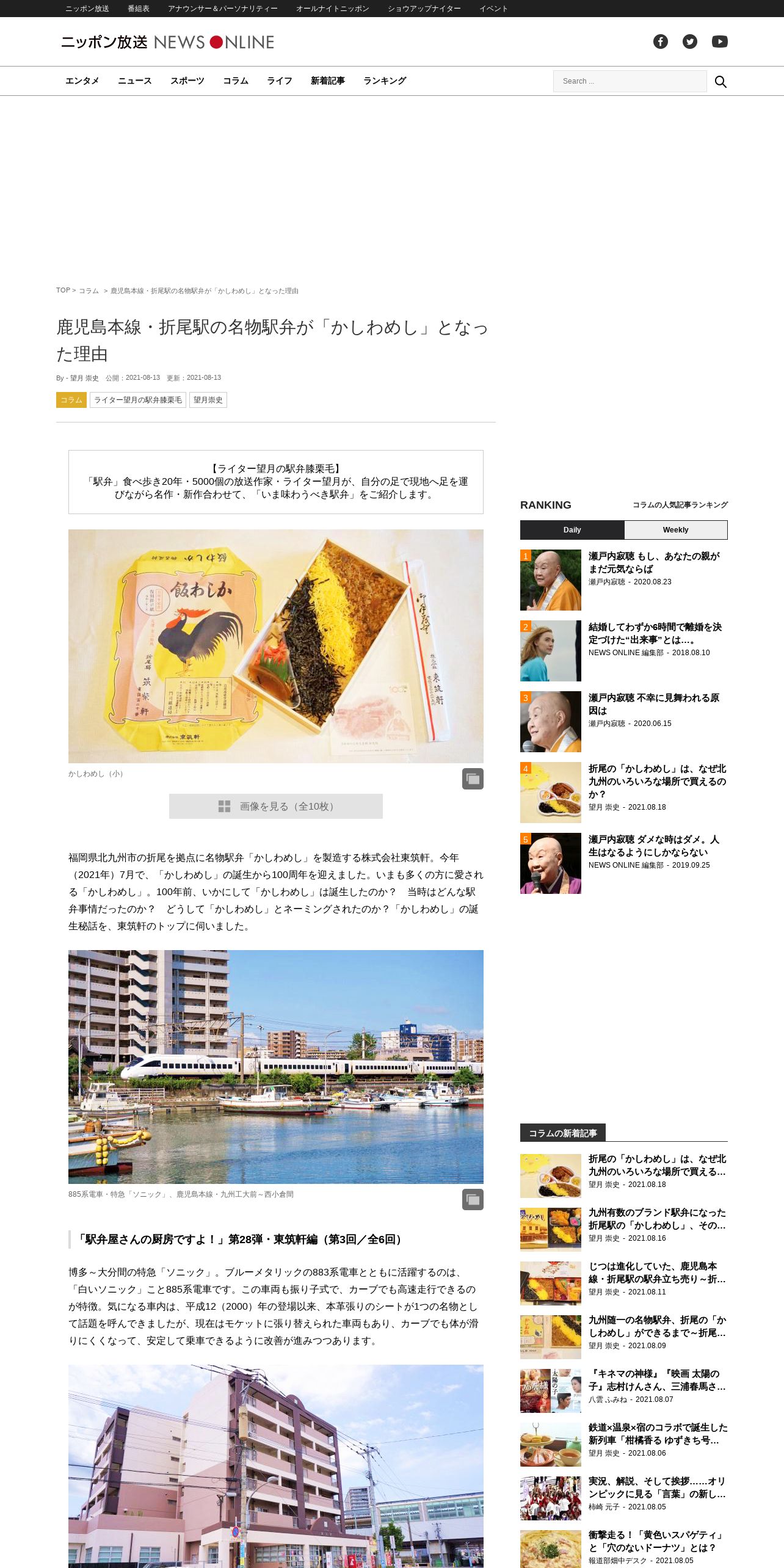The height and width of the screenshot is (1568, 784).
Task: Open the YouTube icon in header
Action: coord(719,42)
